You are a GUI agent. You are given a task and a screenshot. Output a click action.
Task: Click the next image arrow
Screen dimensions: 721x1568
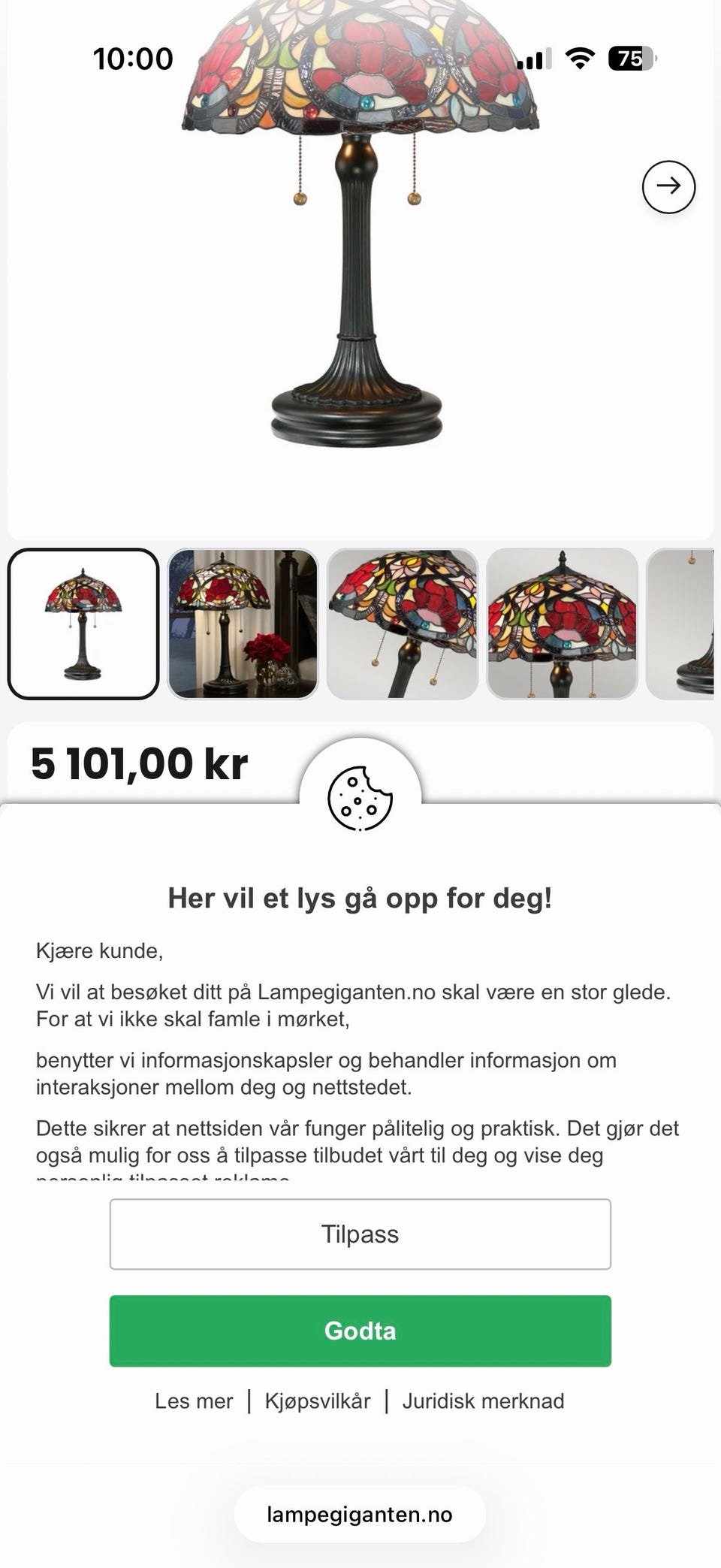coord(668,188)
